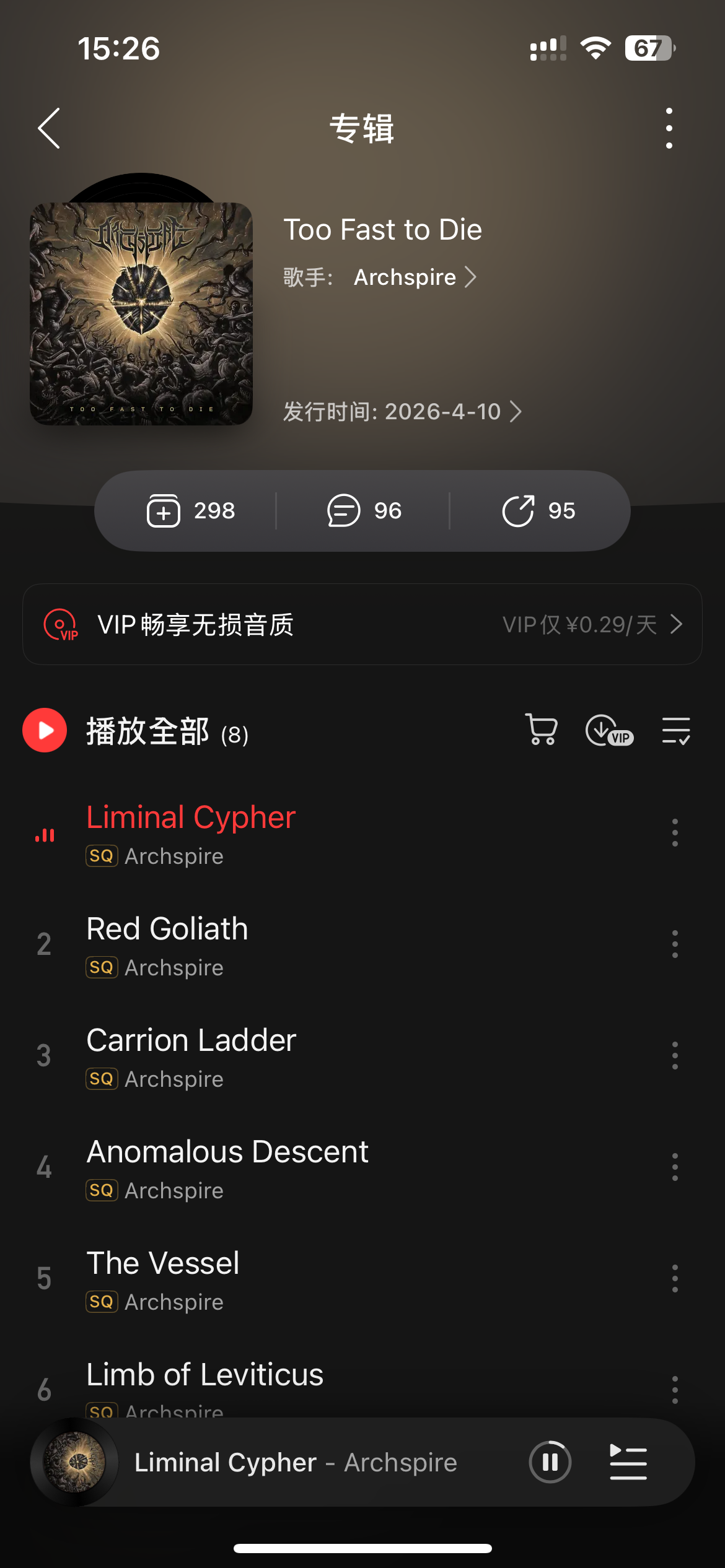This screenshot has height=1568, width=725.
Task: Open the playback queue list
Action: tap(628, 1462)
